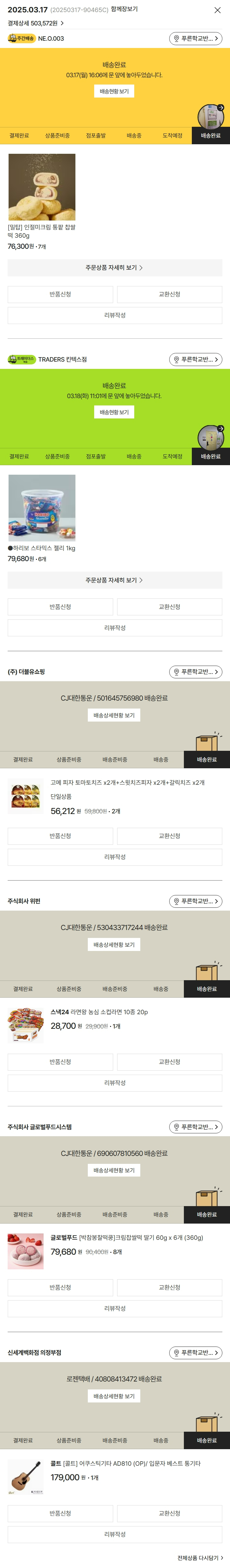View delivery status for TRADERS 킨텍스점 order
The image size is (230, 1568).
coord(114,412)
